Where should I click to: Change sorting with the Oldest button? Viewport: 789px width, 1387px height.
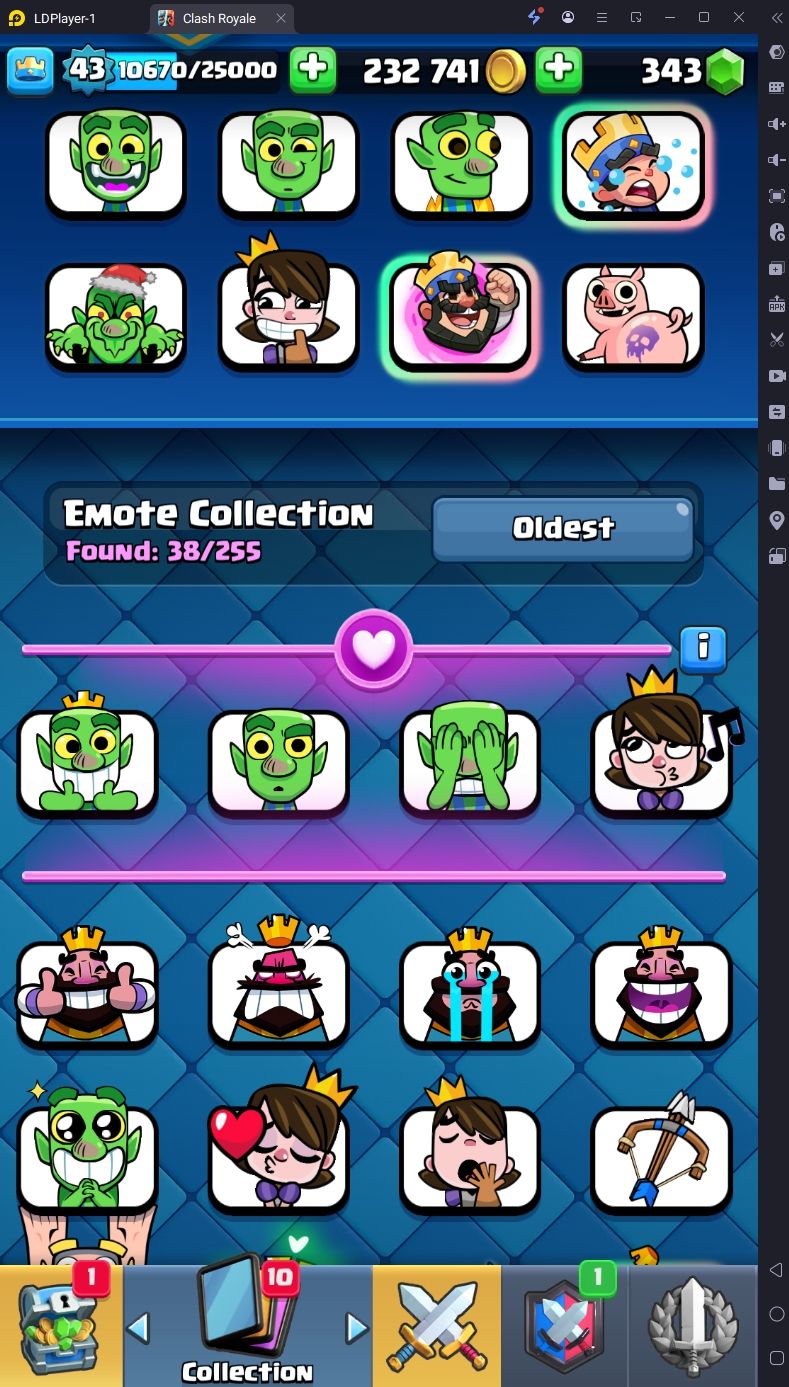pos(563,528)
